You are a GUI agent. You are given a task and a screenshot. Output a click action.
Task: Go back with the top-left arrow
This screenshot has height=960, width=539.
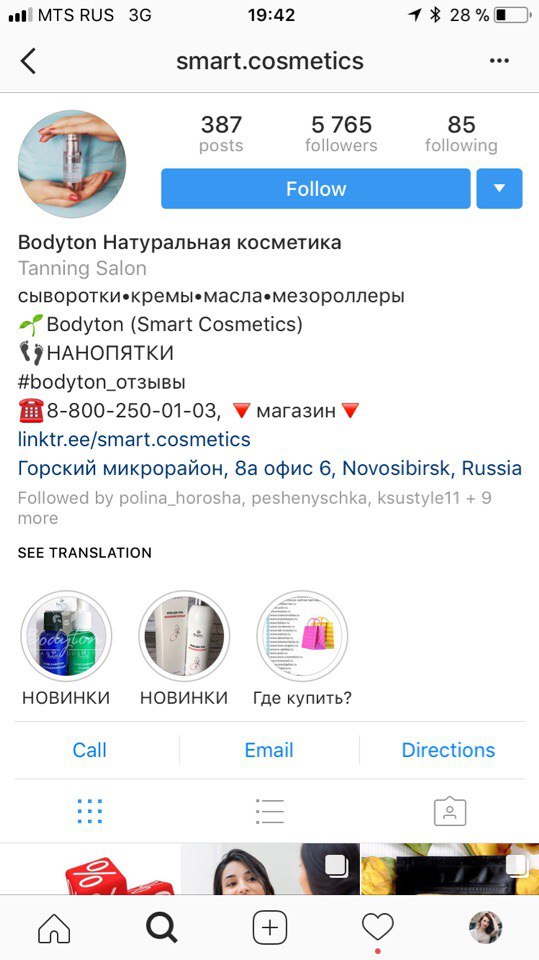tap(28, 61)
